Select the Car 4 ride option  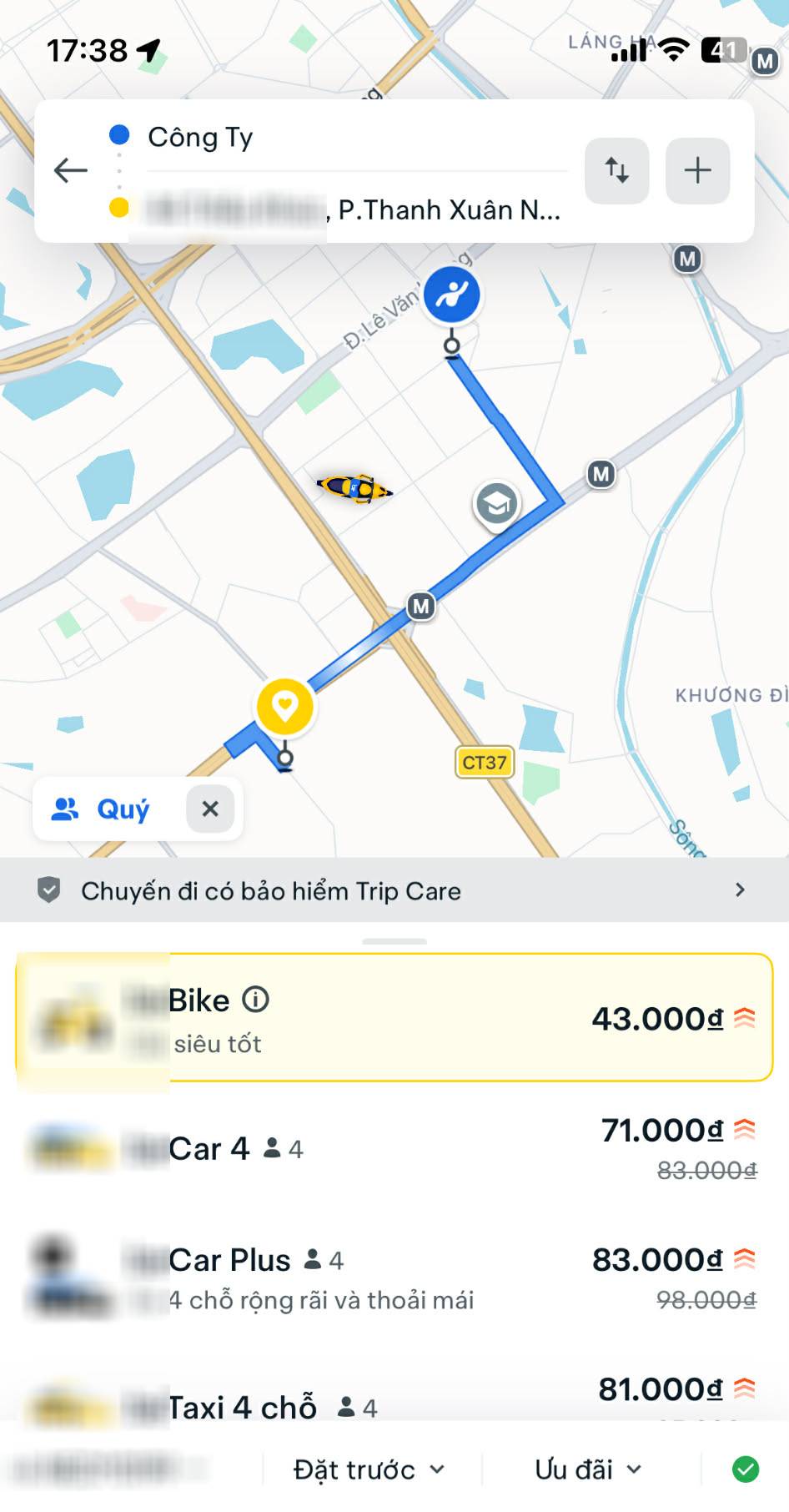[x=392, y=1149]
